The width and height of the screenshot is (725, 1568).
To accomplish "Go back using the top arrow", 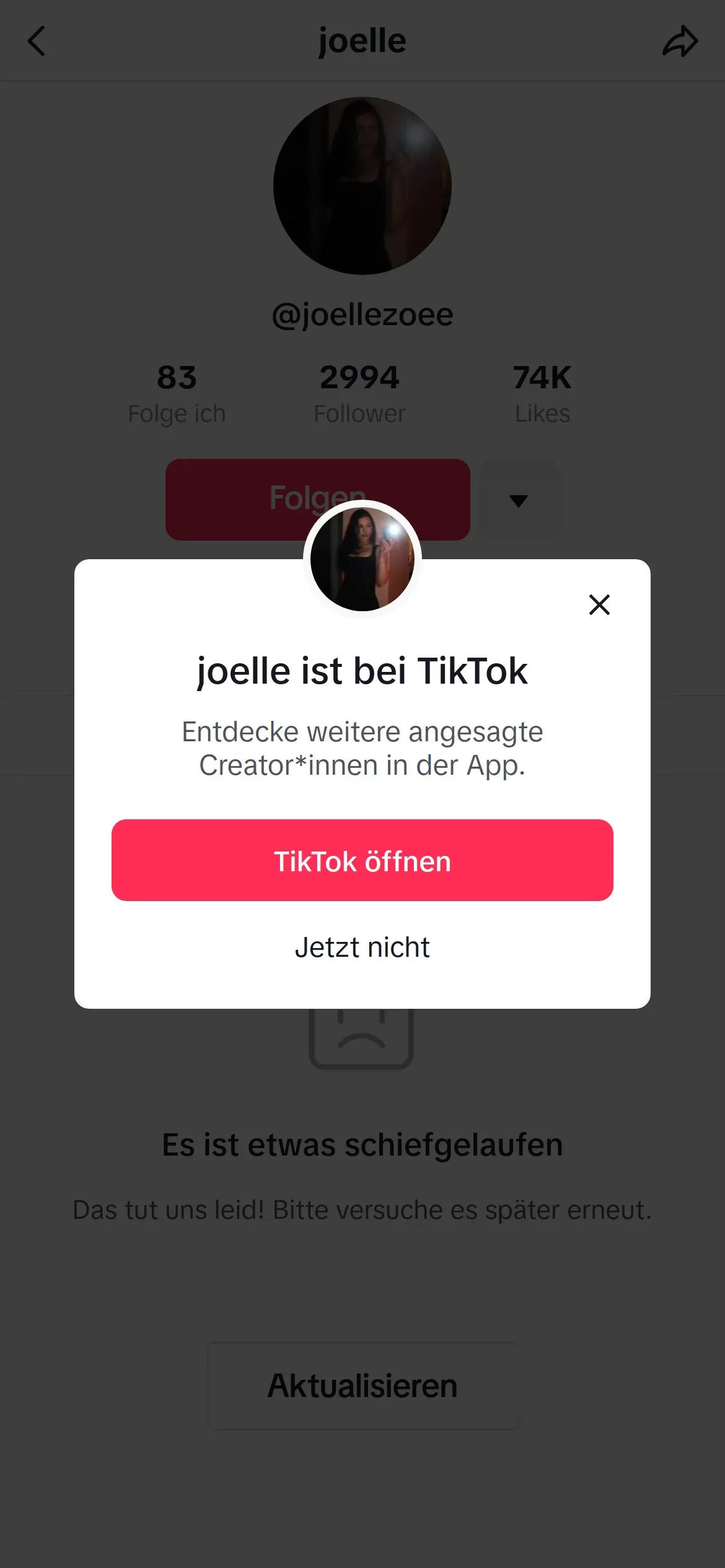I will pos(37,41).
